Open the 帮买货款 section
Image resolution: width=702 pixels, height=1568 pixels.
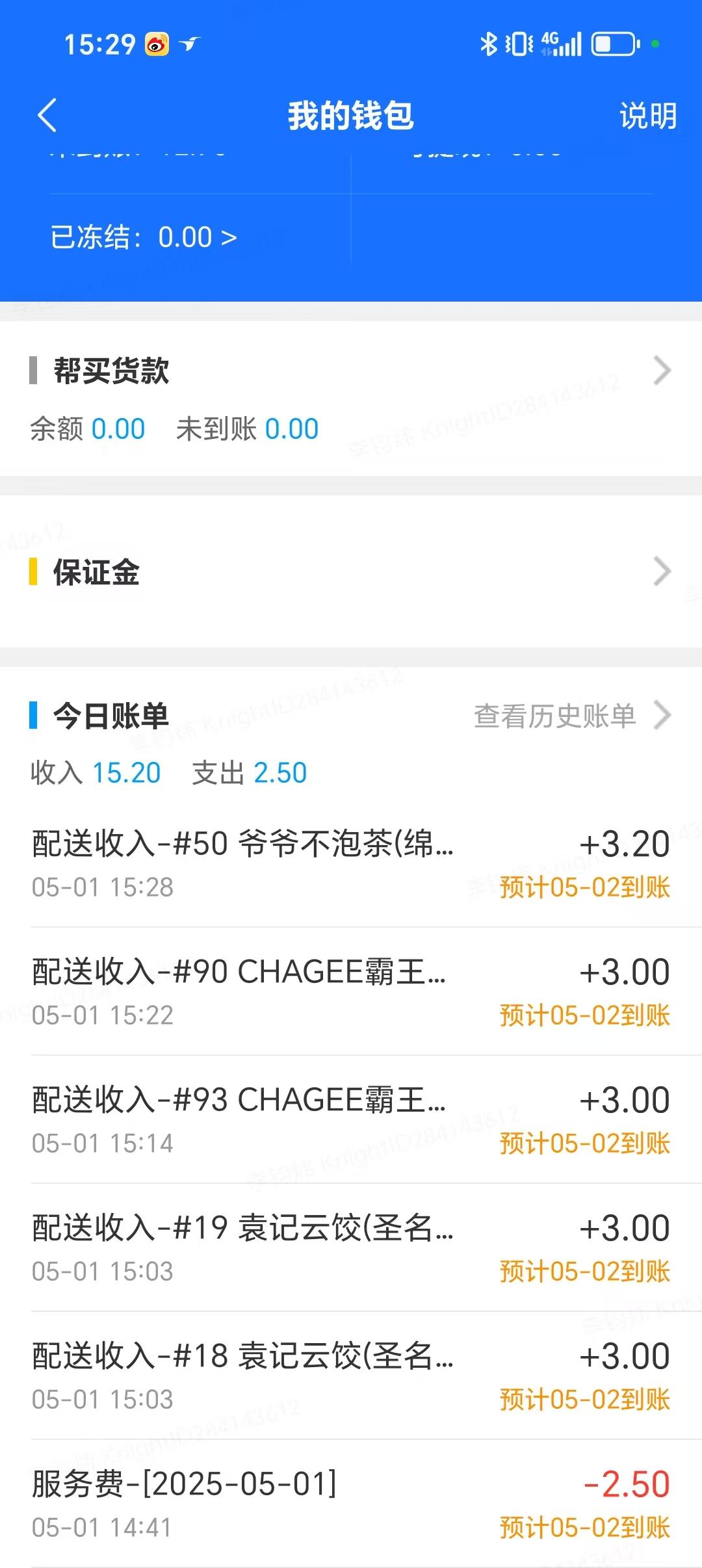[x=351, y=399]
